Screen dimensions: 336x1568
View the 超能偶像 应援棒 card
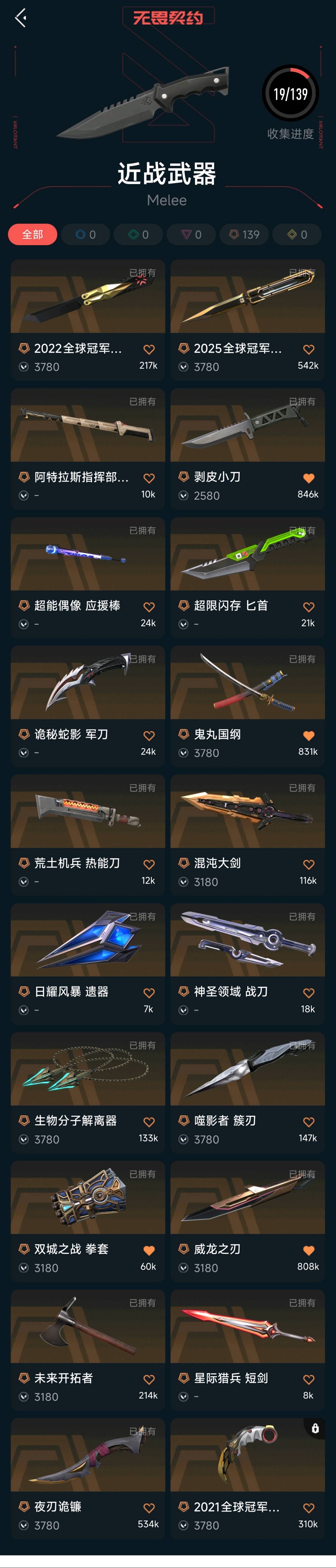tap(88, 577)
